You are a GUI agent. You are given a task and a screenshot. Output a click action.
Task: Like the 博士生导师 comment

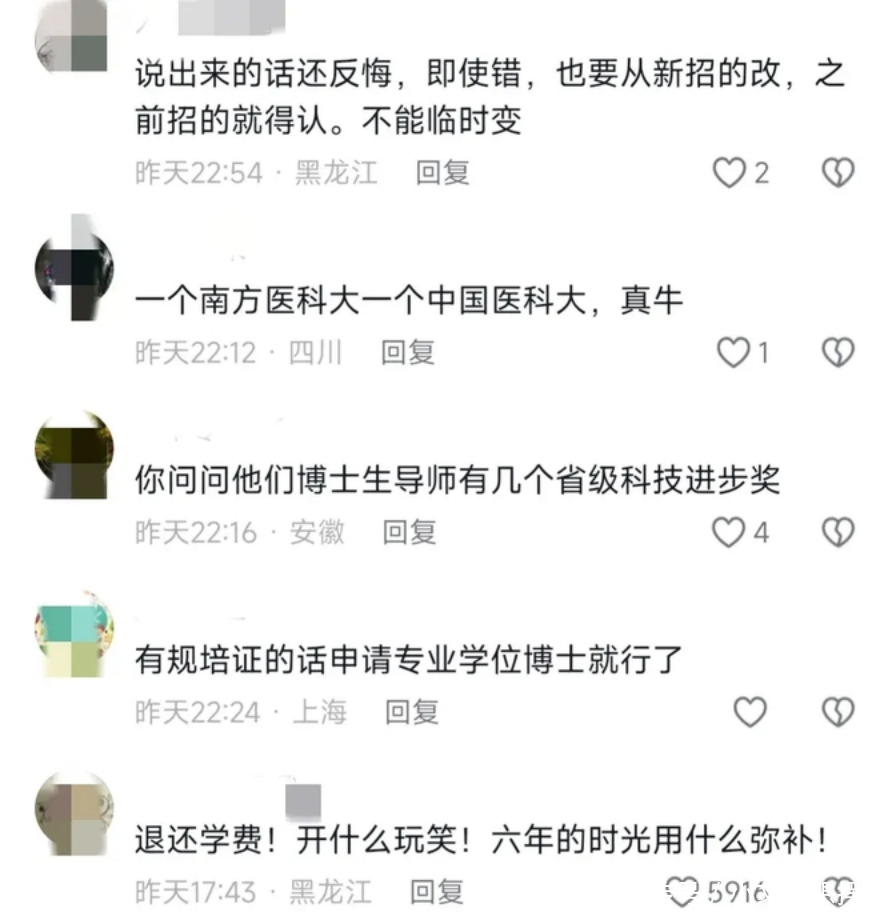729,532
